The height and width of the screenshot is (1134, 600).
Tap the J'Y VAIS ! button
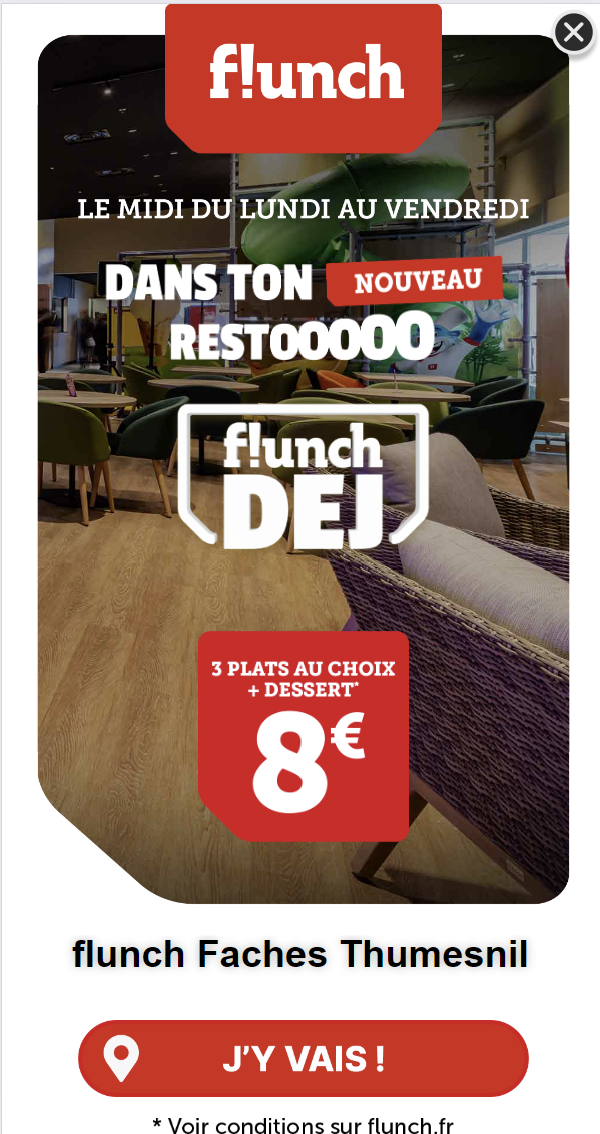[303, 1058]
